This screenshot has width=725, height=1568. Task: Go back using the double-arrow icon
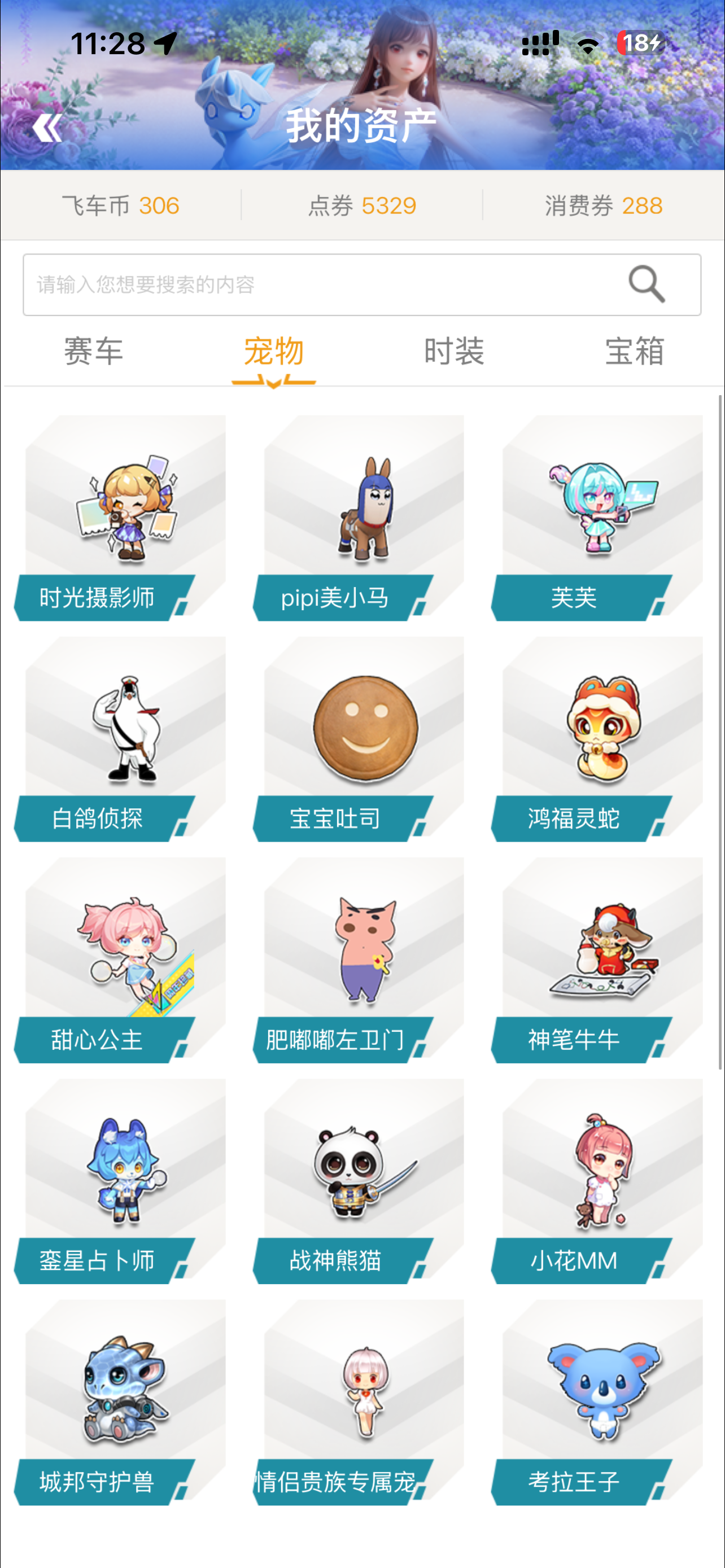coord(47,128)
